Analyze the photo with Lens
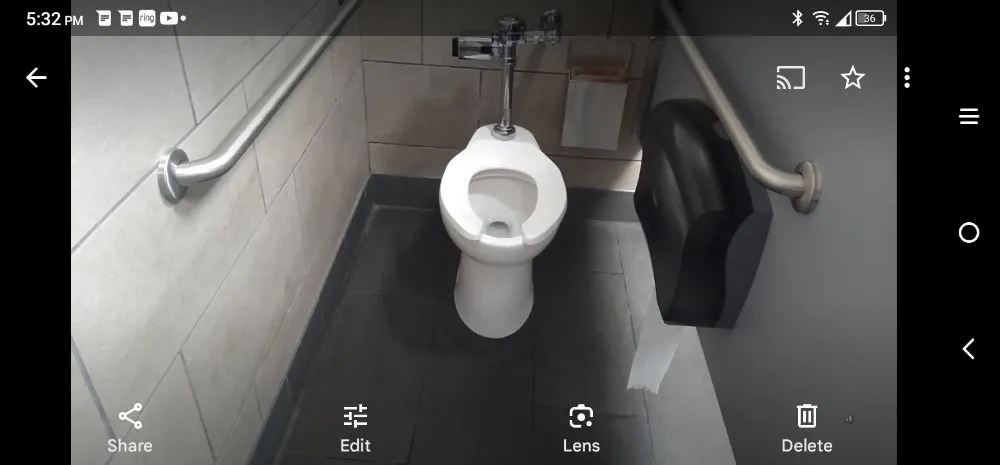Screen dimensions: 1000x465 pos(581,427)
